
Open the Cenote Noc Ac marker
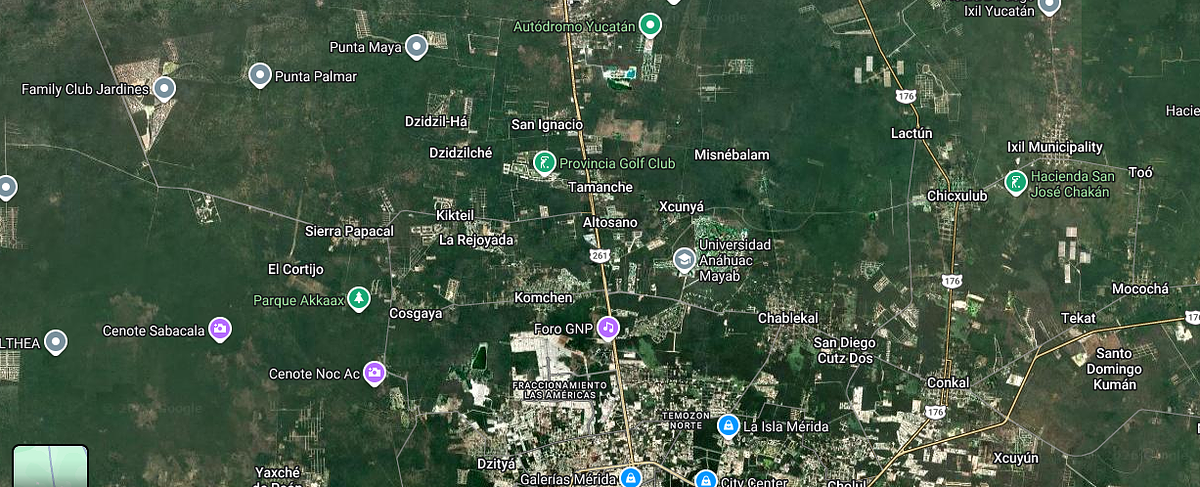(x=374, y=373)
